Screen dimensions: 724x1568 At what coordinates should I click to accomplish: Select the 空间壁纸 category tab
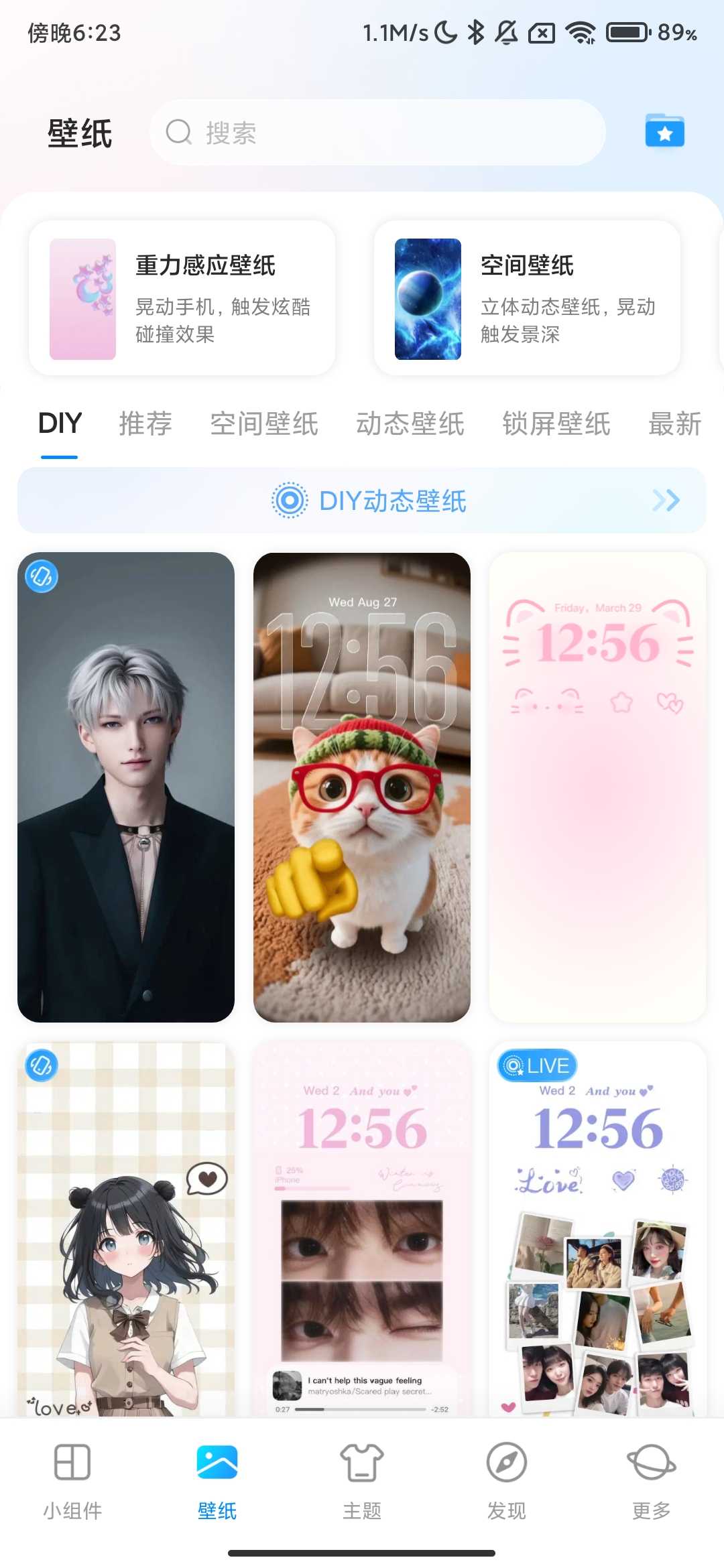click(264, 424)
